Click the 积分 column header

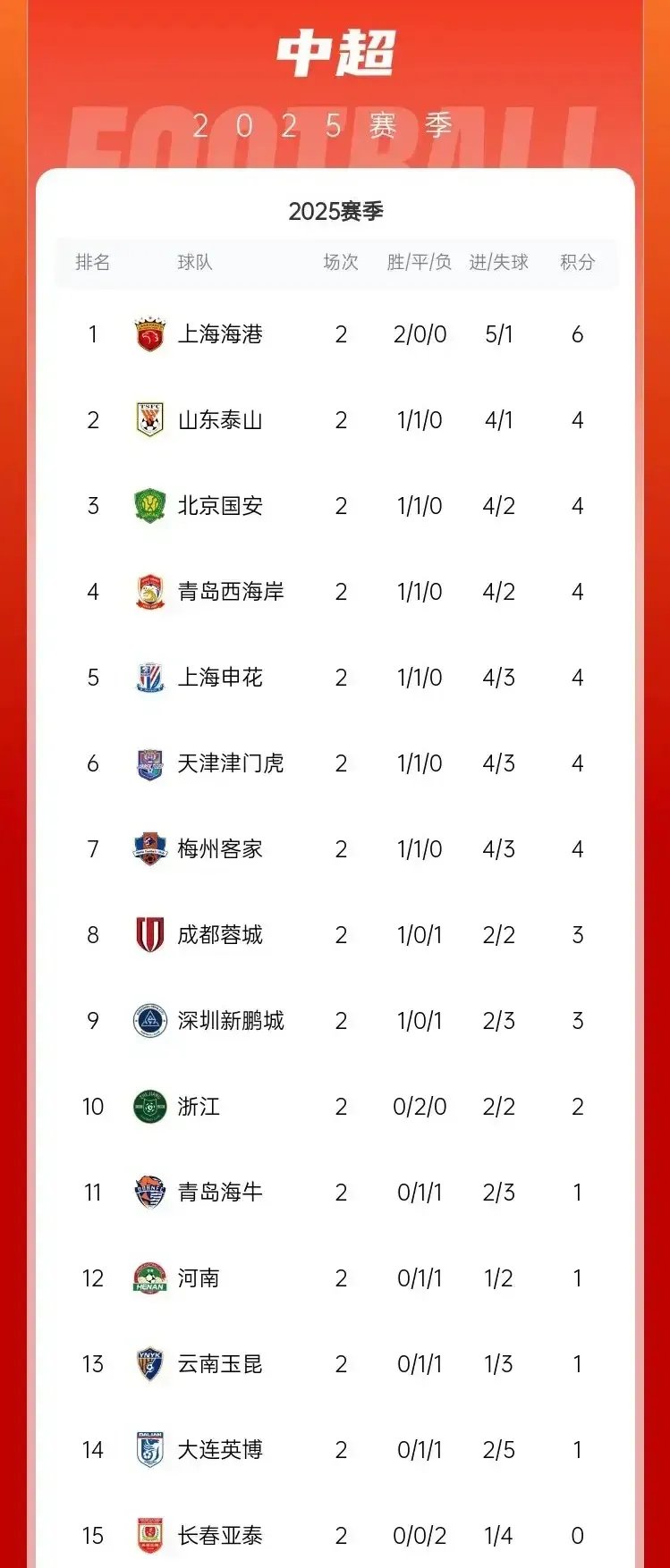[578, 263]
